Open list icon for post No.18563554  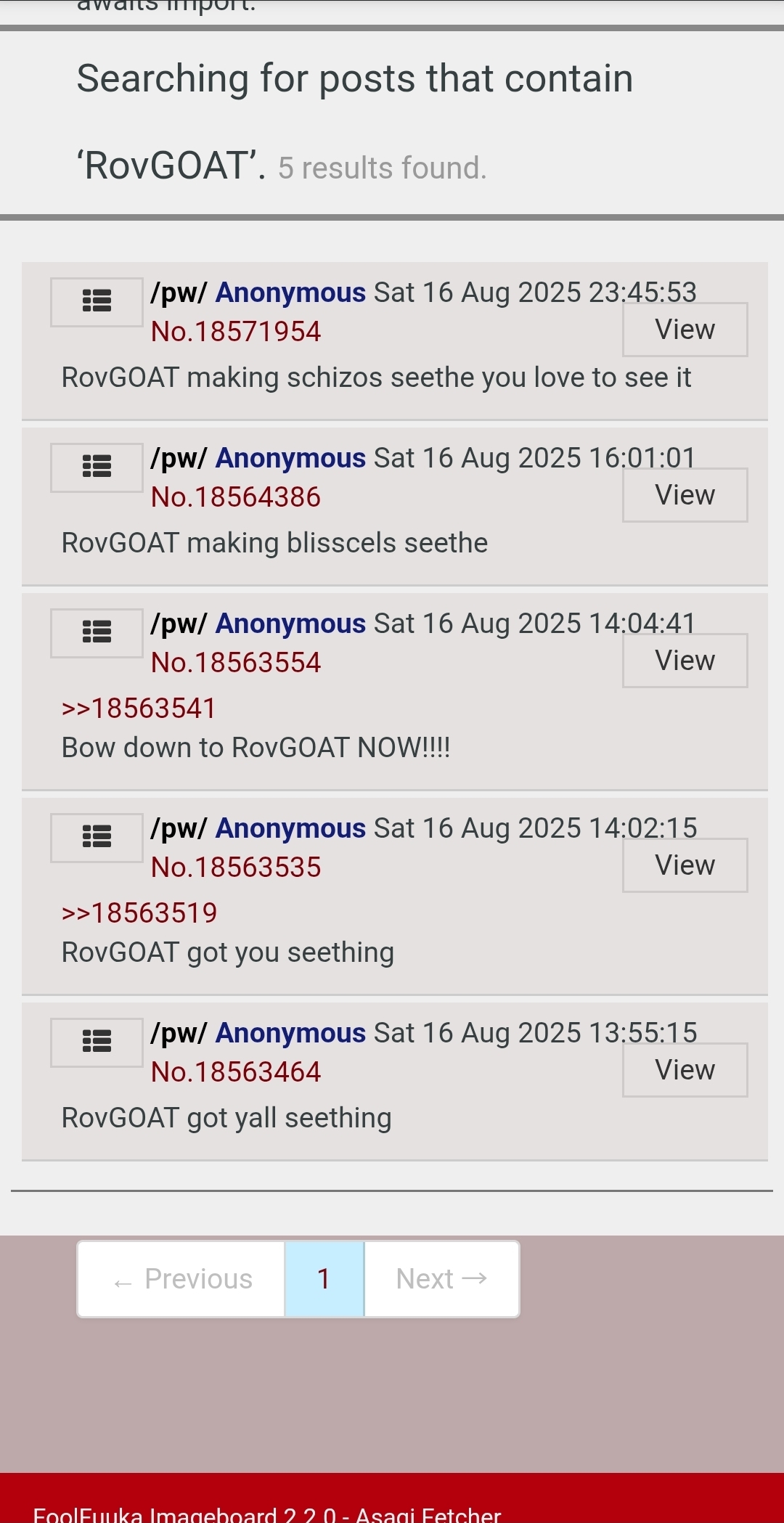97,632
